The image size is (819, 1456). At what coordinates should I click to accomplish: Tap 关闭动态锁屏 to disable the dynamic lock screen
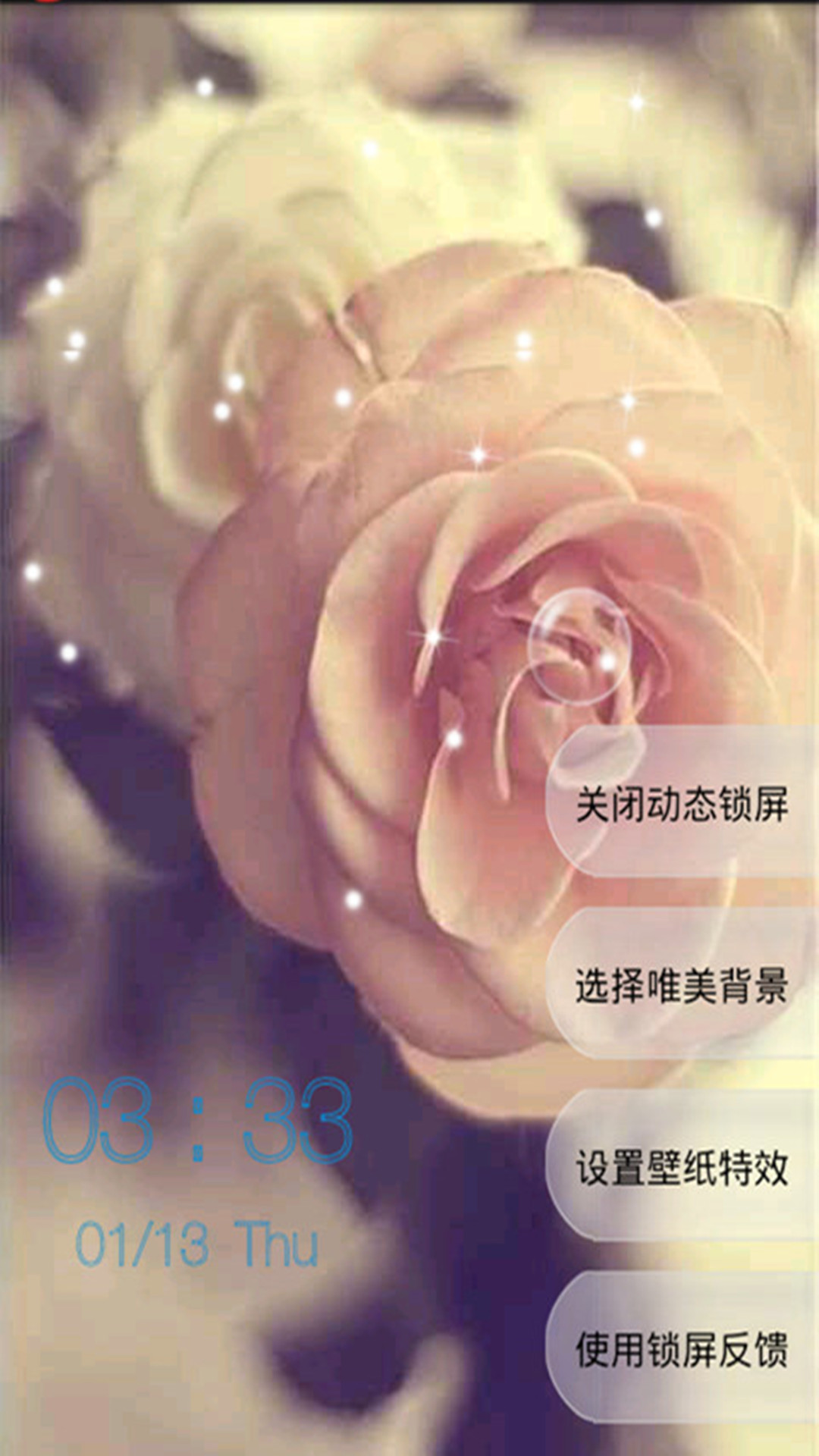pyautogui.click(x=682, y=802)
